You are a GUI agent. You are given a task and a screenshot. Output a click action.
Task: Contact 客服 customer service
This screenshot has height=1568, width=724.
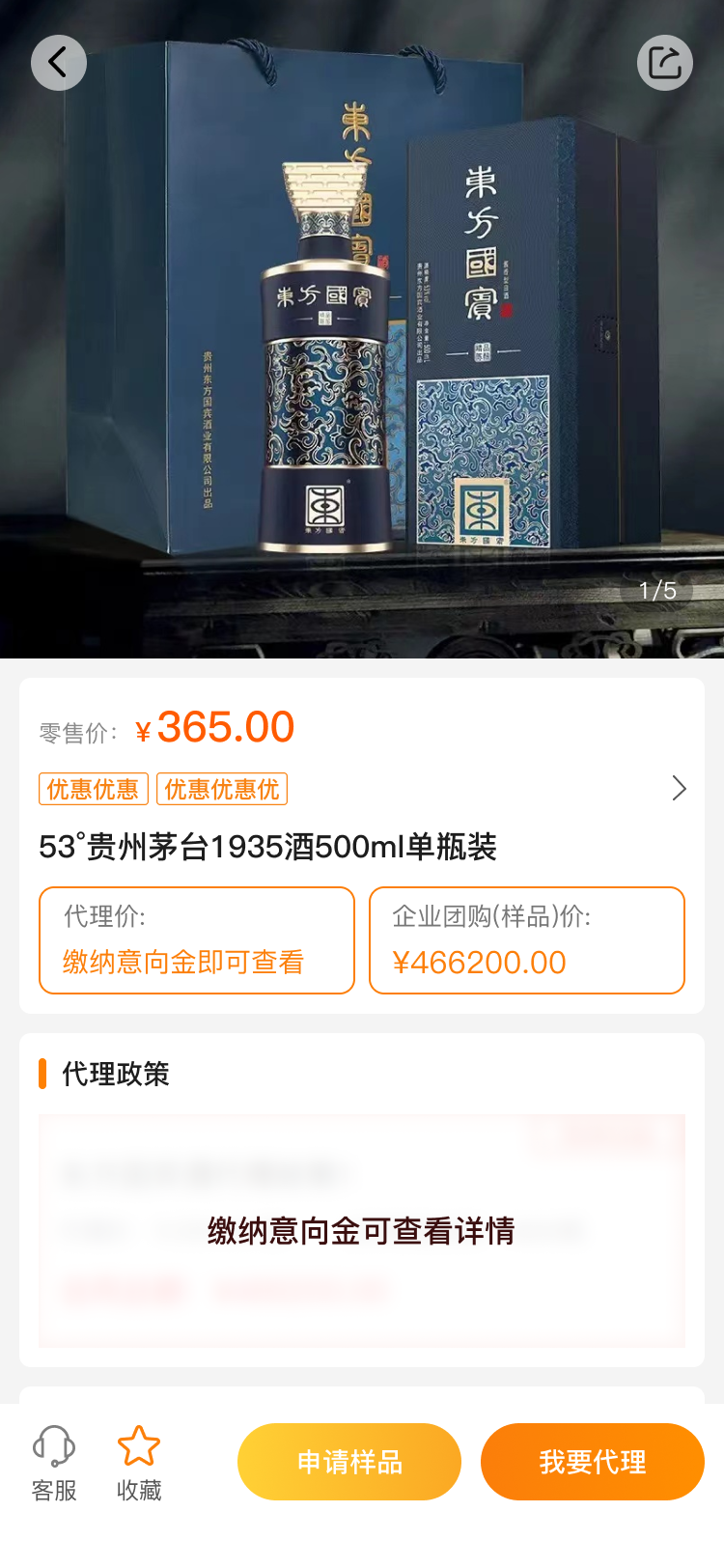(54, 1464)
